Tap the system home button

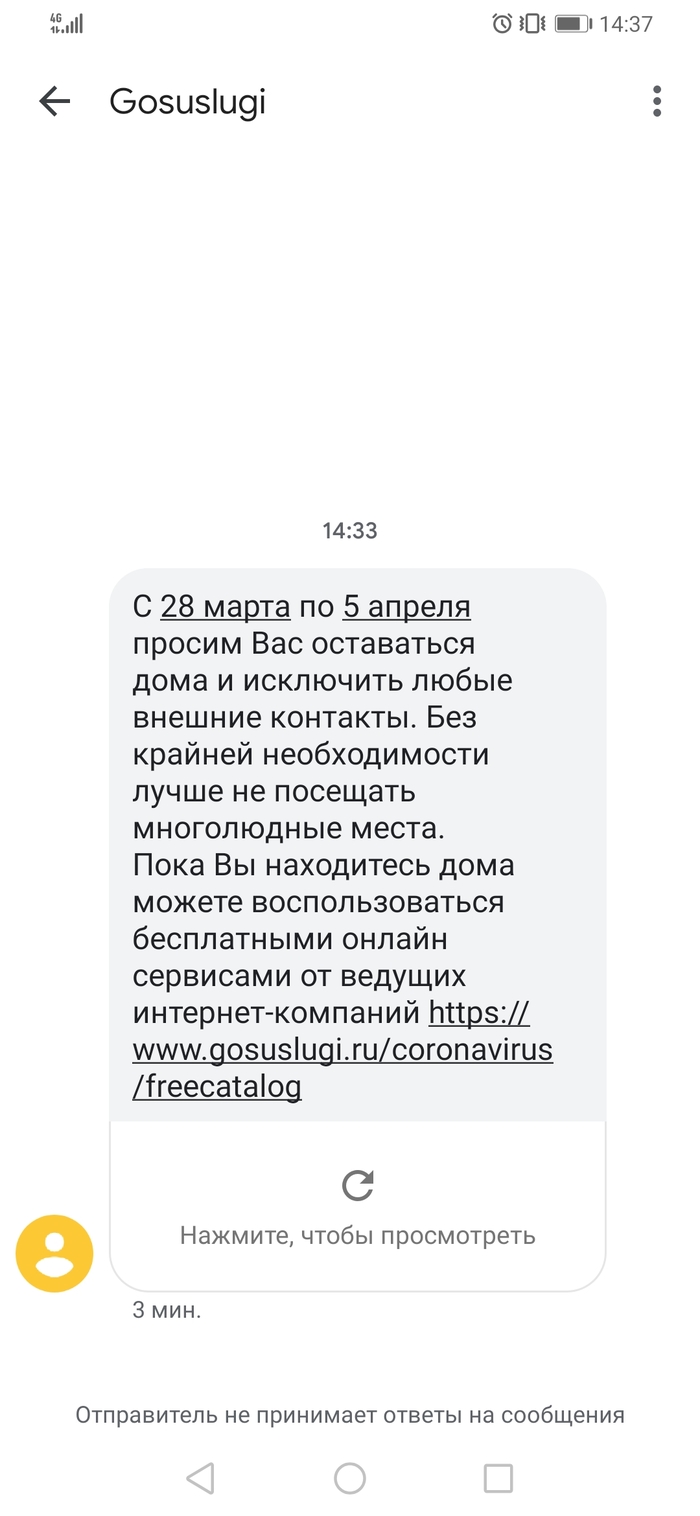350,1478
